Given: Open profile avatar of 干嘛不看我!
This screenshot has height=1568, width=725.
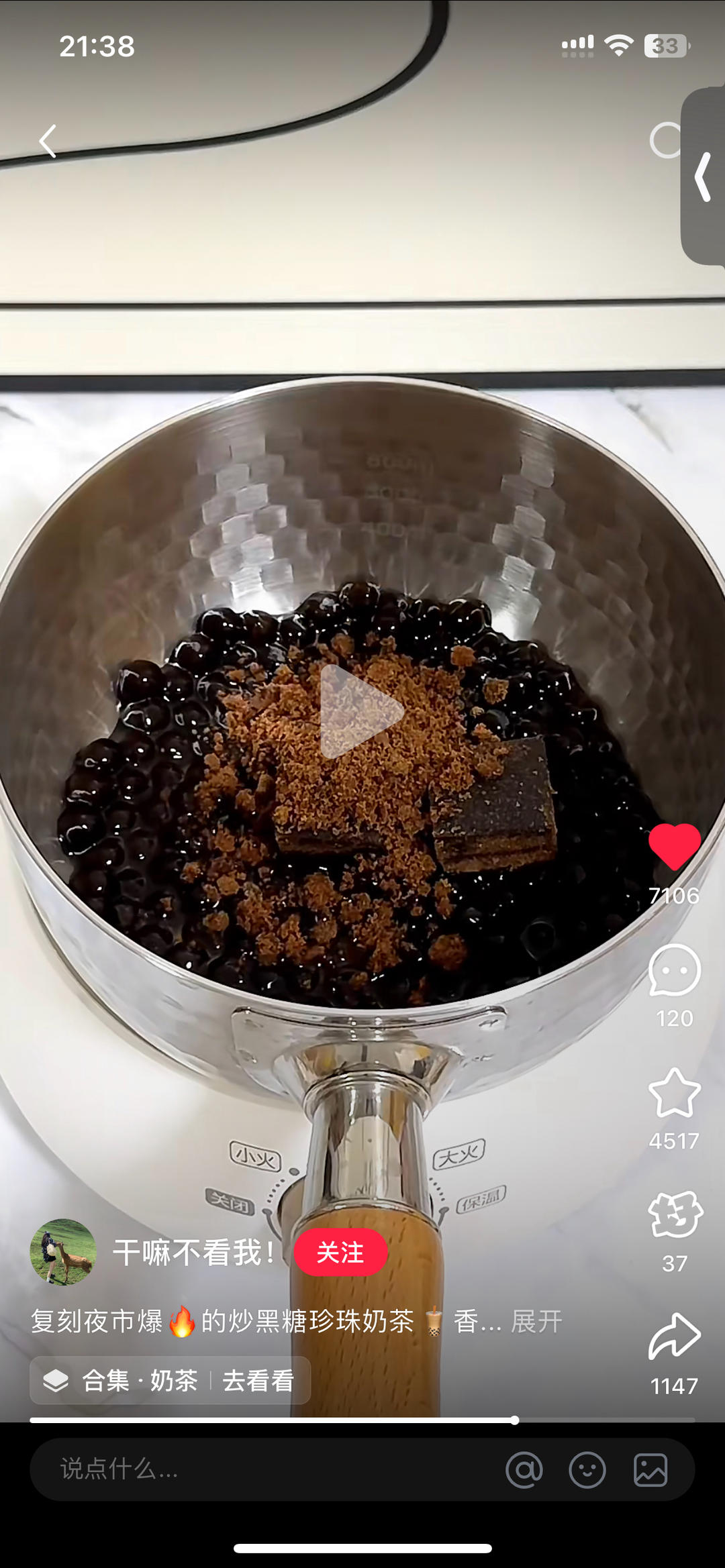Looking at the screenshot, I should pos(63,1252).
